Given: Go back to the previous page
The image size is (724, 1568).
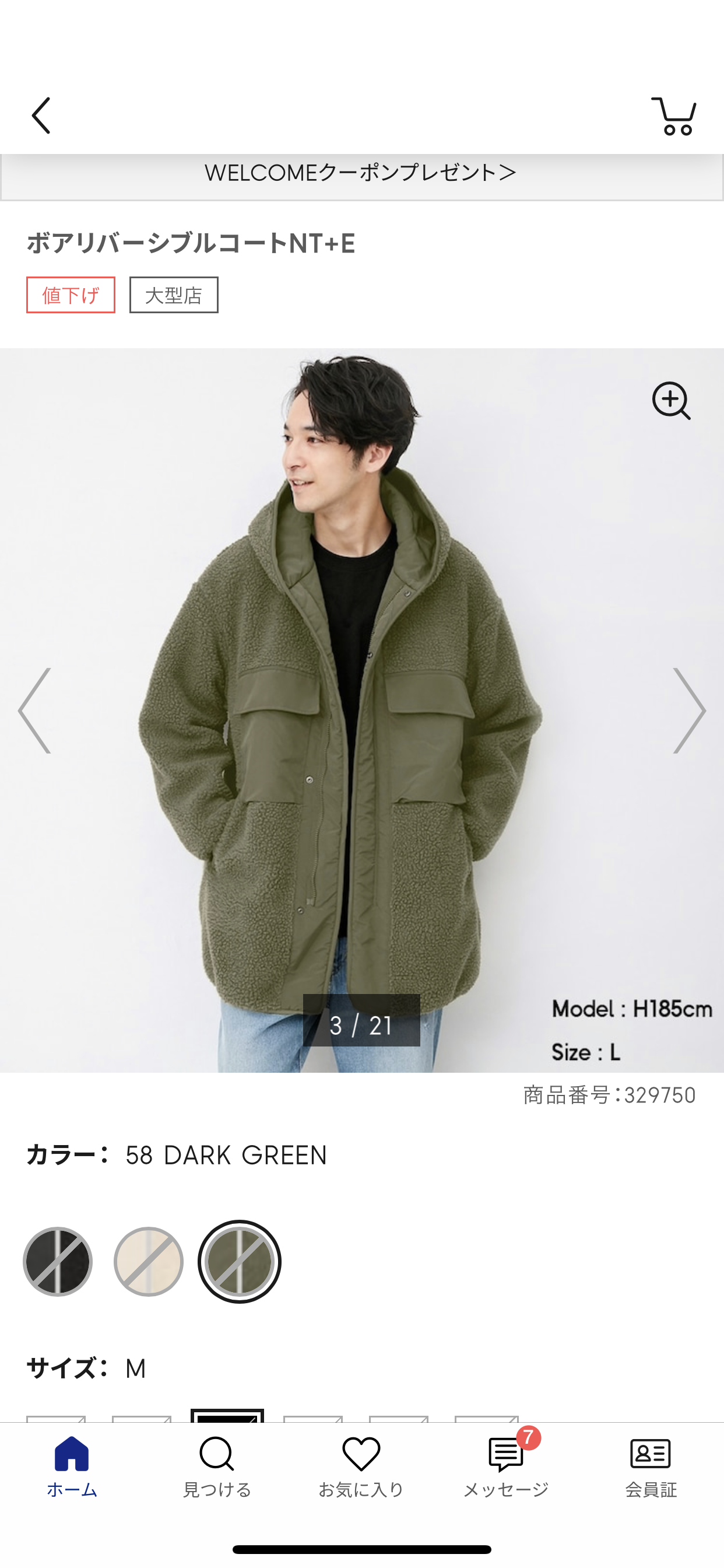Looking at the screenshot, I should click(x=41, y=116).
